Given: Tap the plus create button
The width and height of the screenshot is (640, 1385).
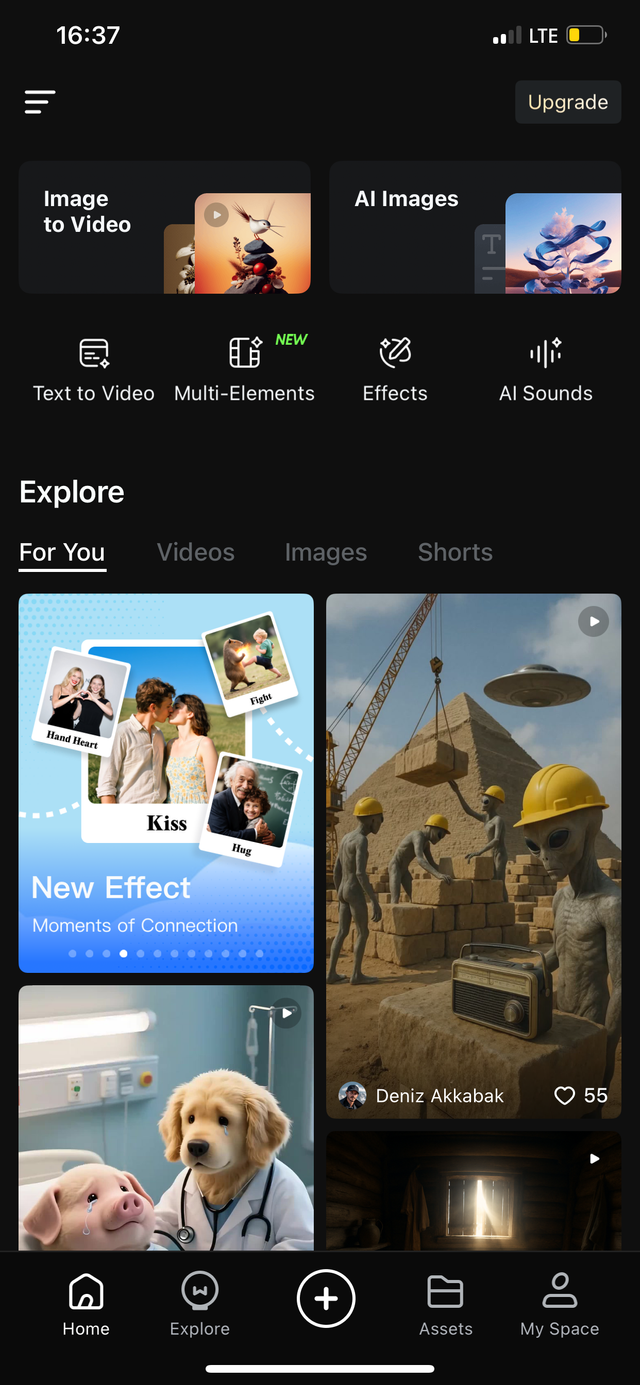Looking at the screenshot, I should pyautogui.click(x=326, y=1298).
